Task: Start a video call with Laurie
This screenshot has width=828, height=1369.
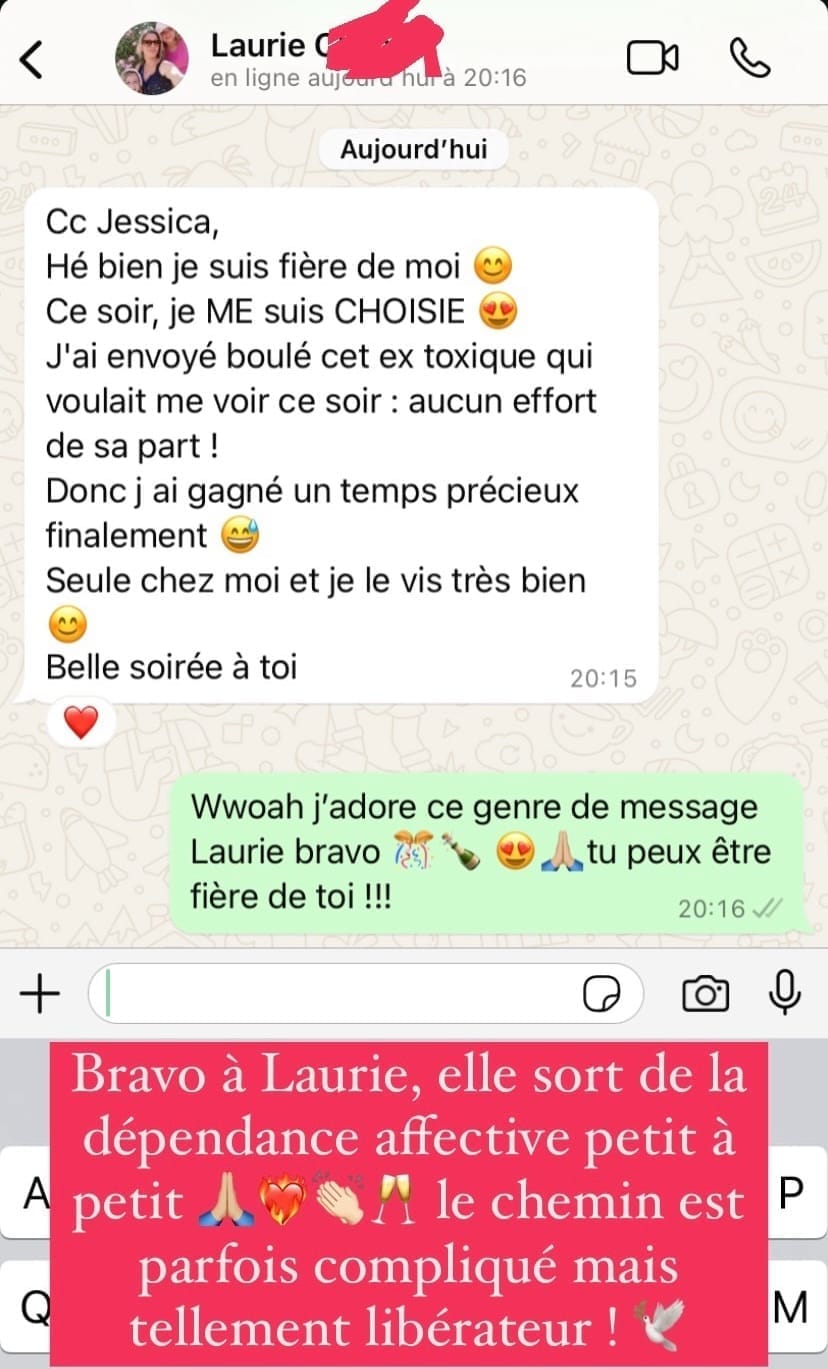Action: click(652, 58)
